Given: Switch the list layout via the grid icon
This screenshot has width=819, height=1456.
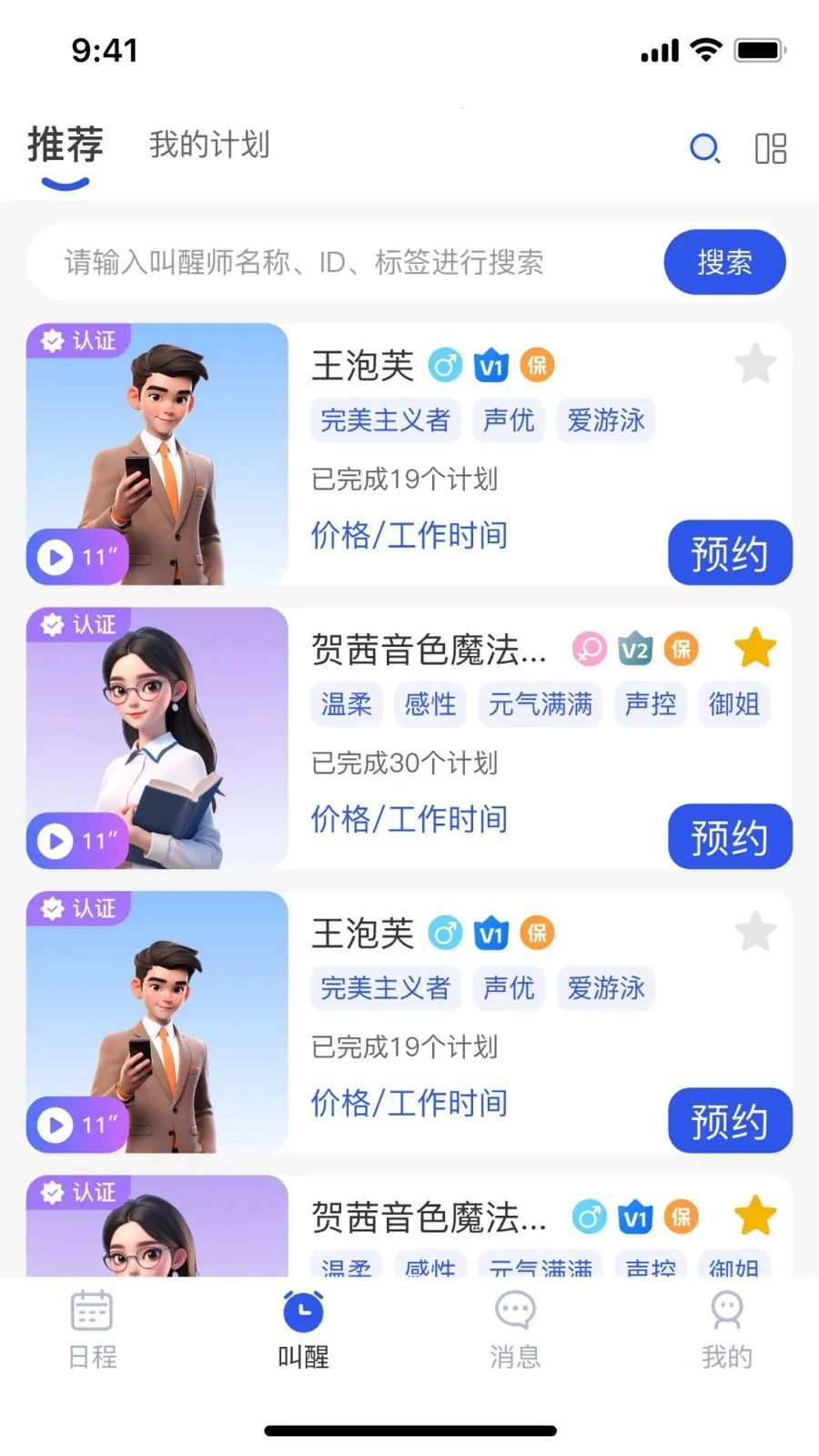Looking at the screenshot, I should [770, 148].
